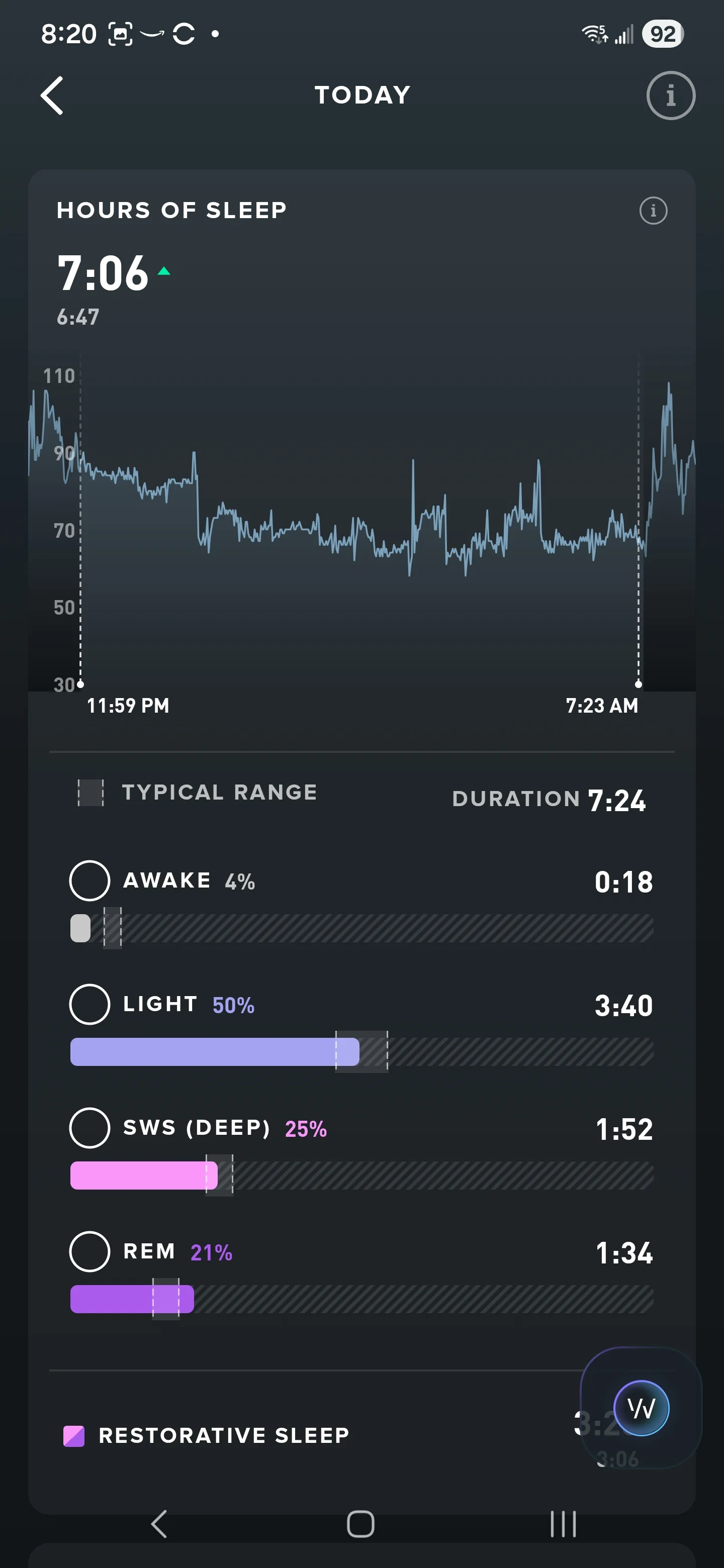Open the system recent apps button
Image resolution: width=724 pixels, height=1568 pixels.
pos(563,1524)
